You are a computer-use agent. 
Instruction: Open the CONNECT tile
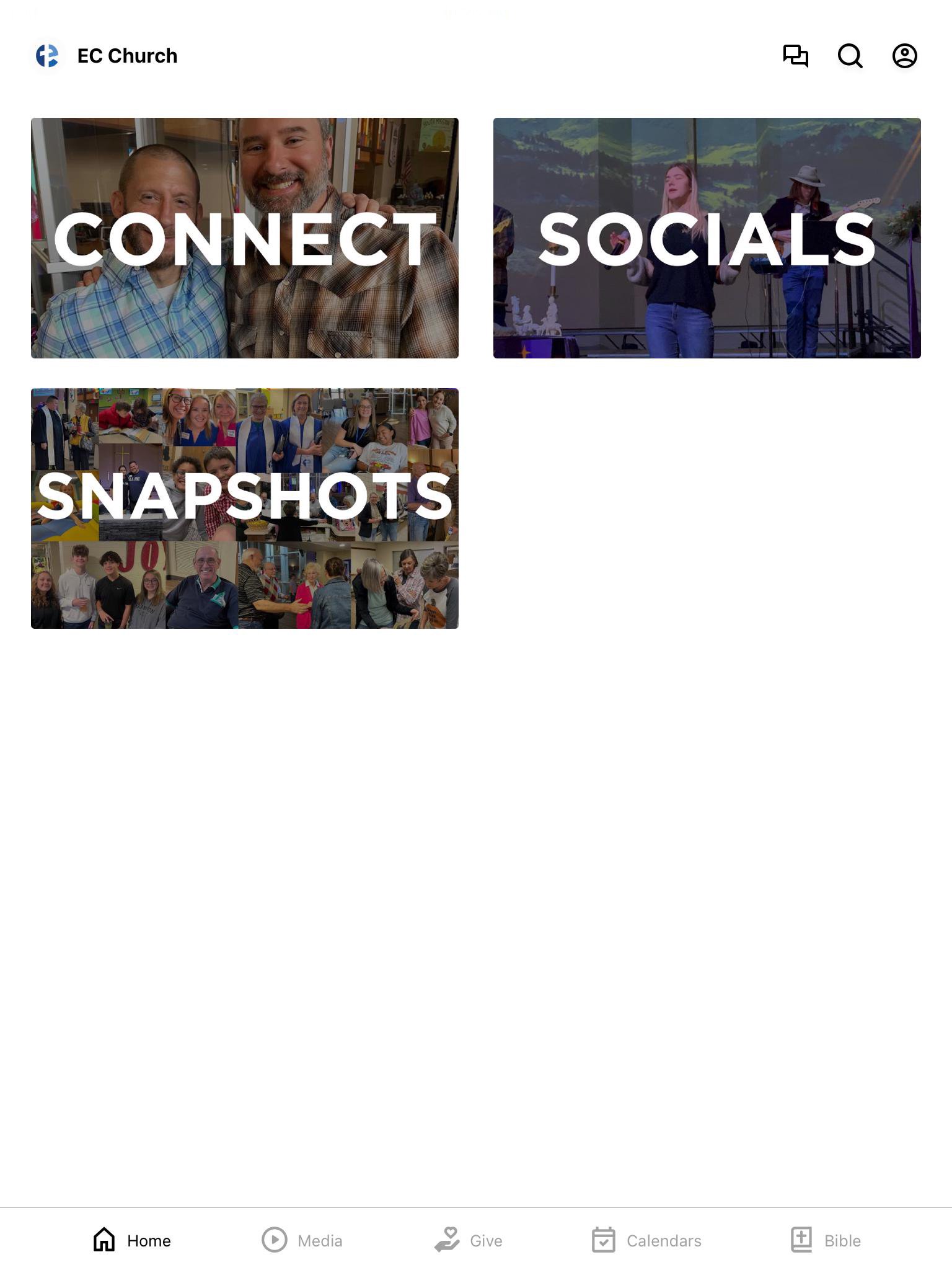click(245, 238)
